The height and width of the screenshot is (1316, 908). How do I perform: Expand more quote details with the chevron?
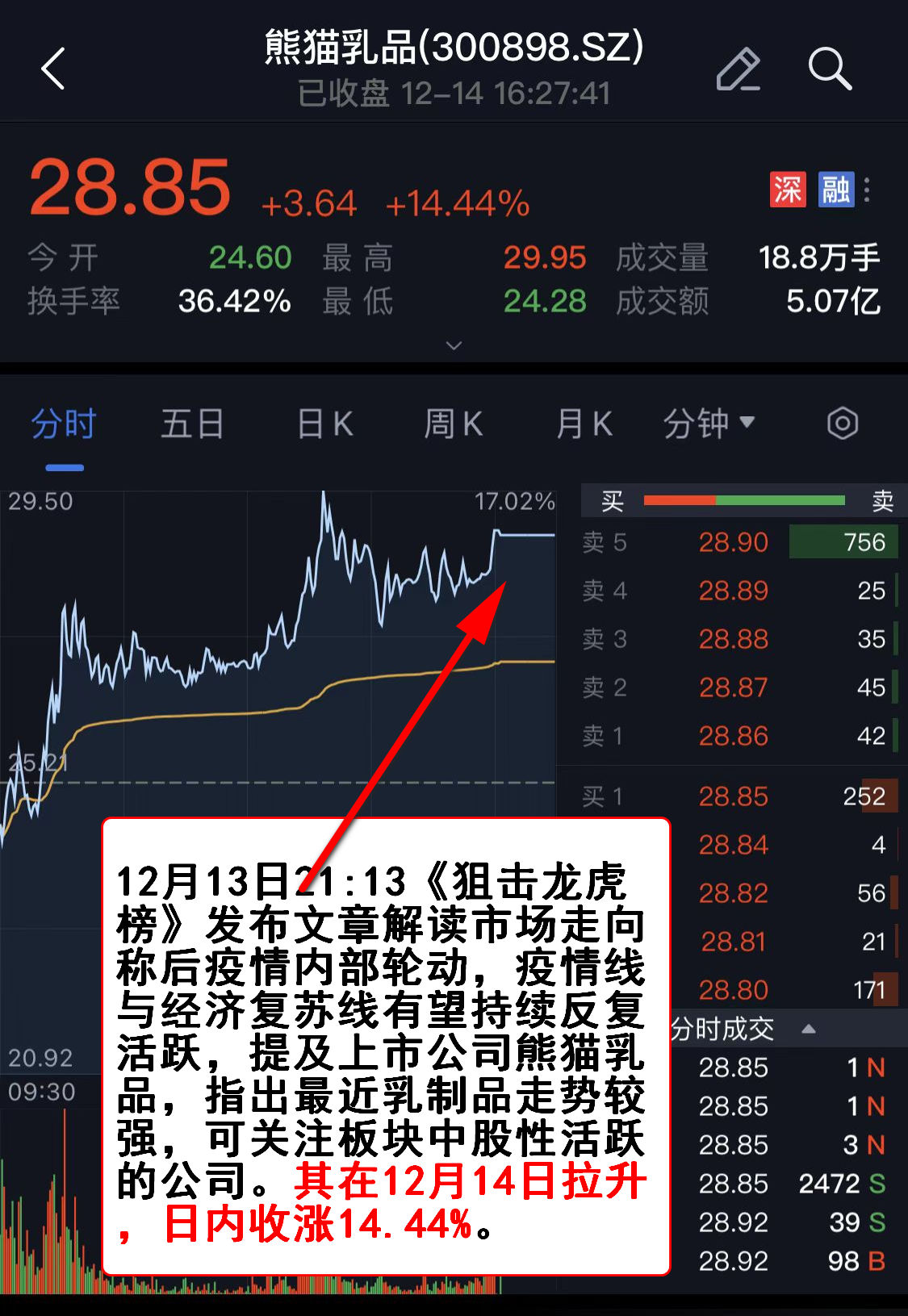pos(454,345)
